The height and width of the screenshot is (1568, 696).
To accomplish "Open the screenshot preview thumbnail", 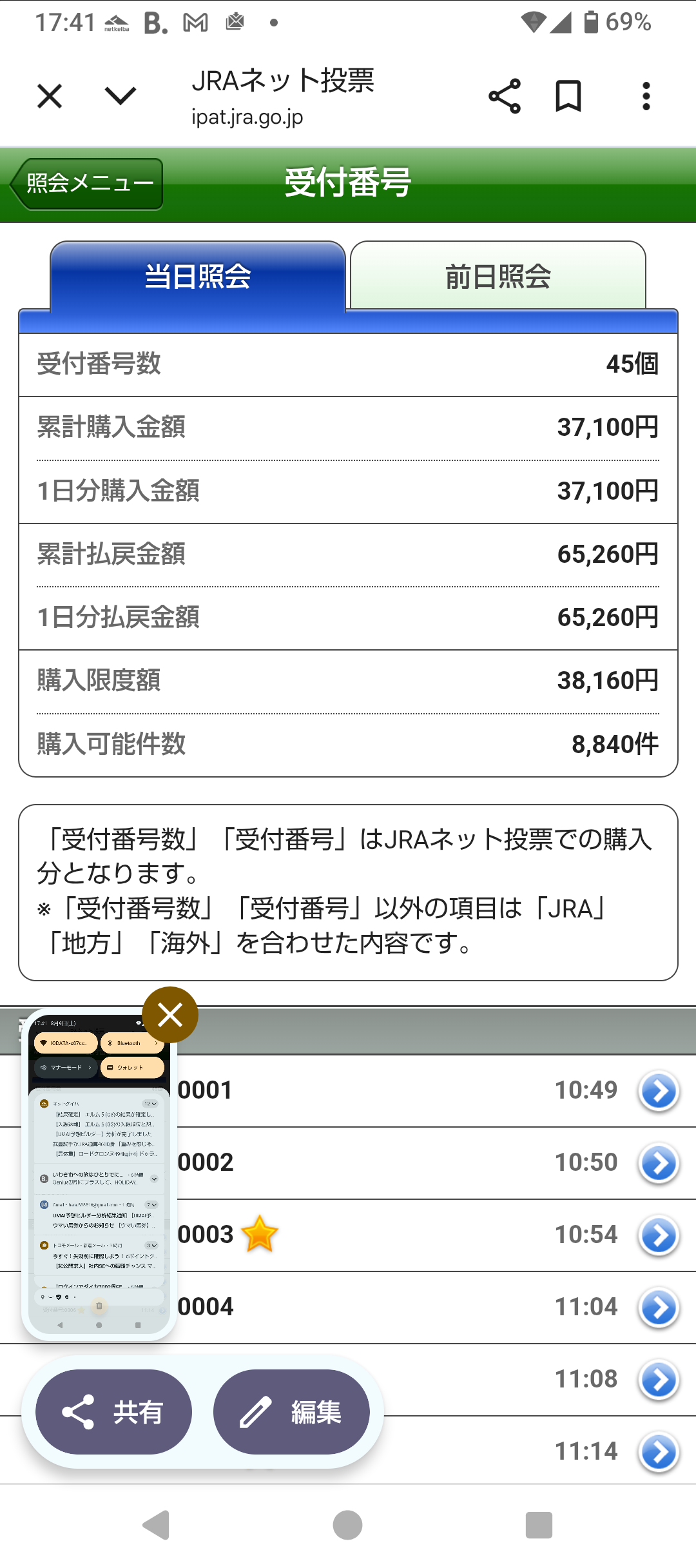I will tap(99, 1173).
